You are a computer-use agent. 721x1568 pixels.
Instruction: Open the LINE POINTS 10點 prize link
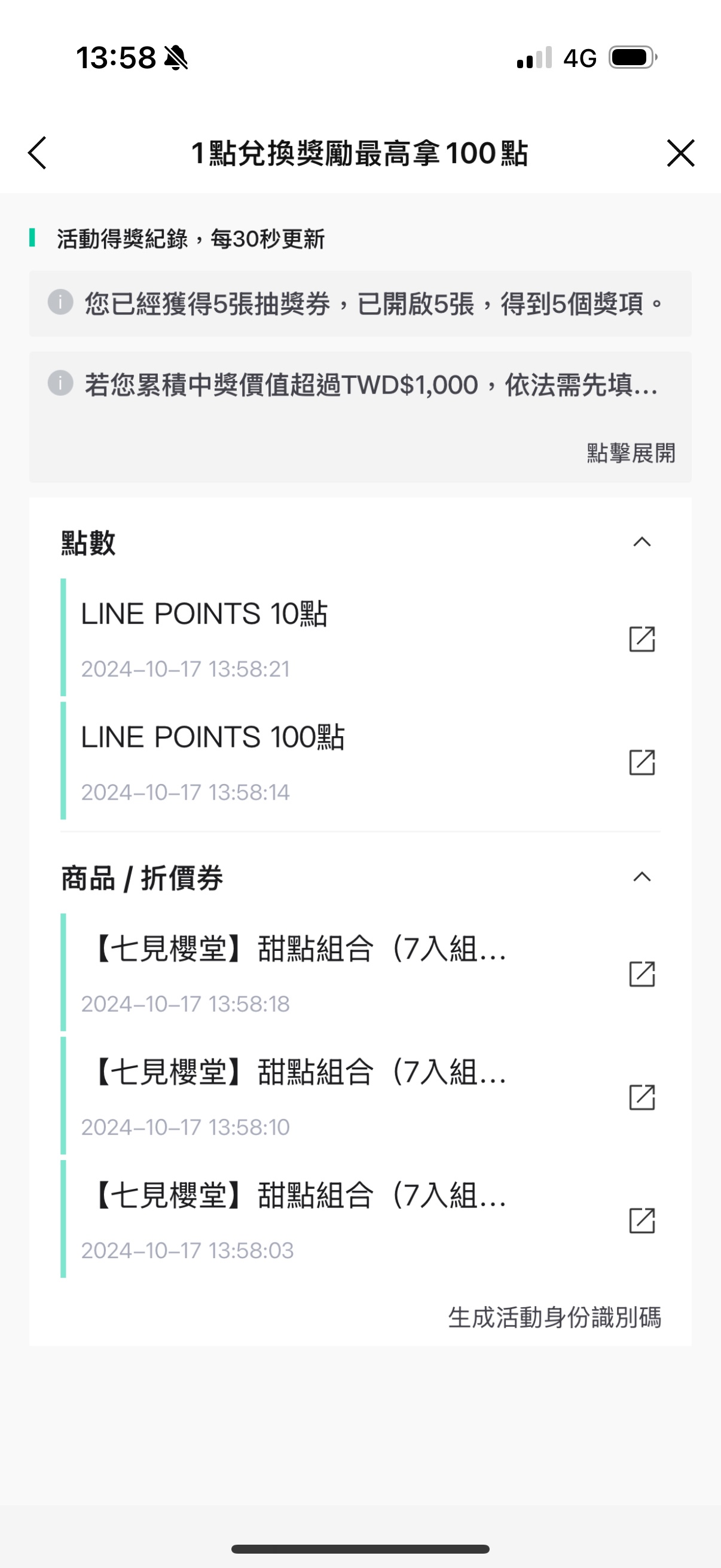click(642, 639)
